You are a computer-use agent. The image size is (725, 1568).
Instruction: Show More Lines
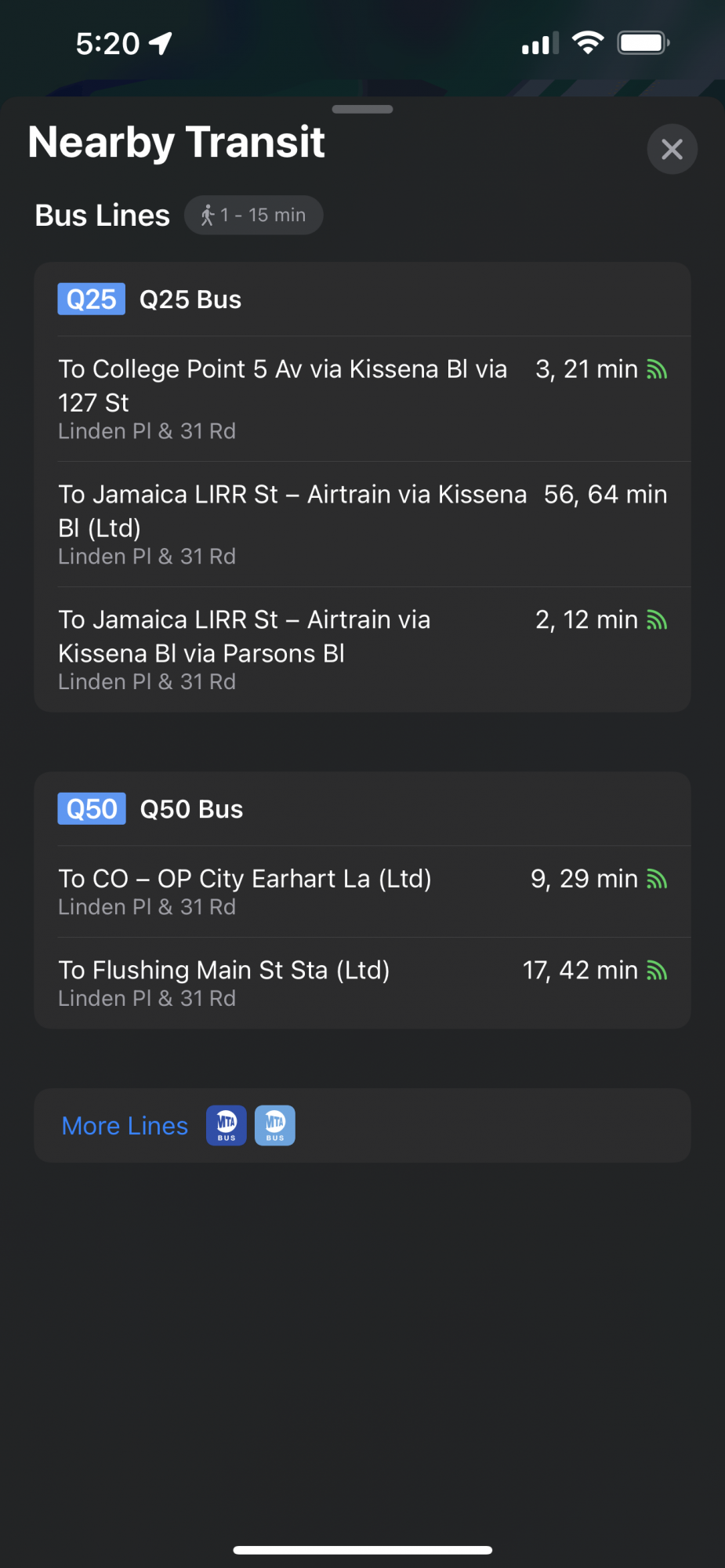point(125,1126)
